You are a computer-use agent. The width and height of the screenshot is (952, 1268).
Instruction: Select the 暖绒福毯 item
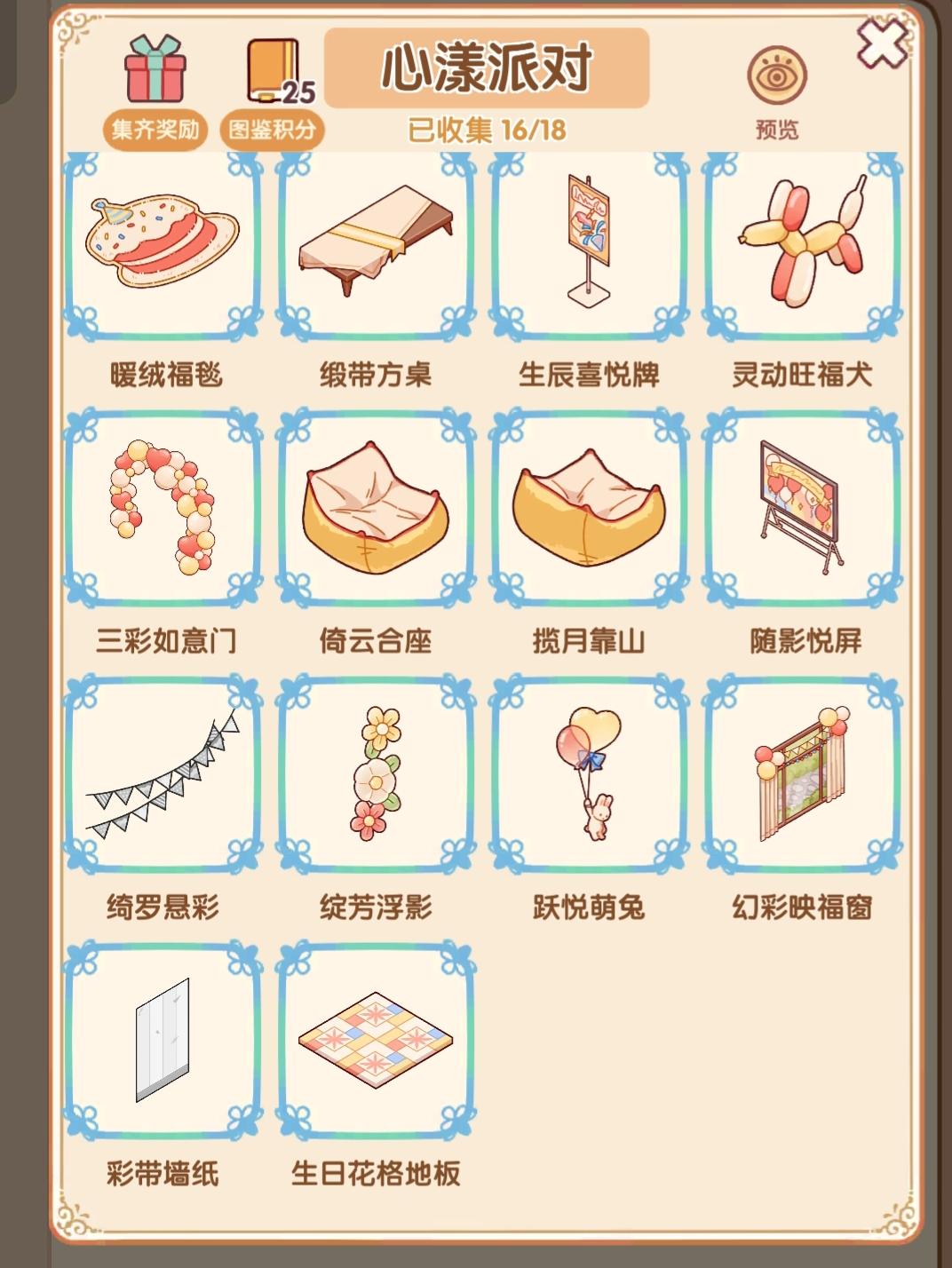(163, 245)
